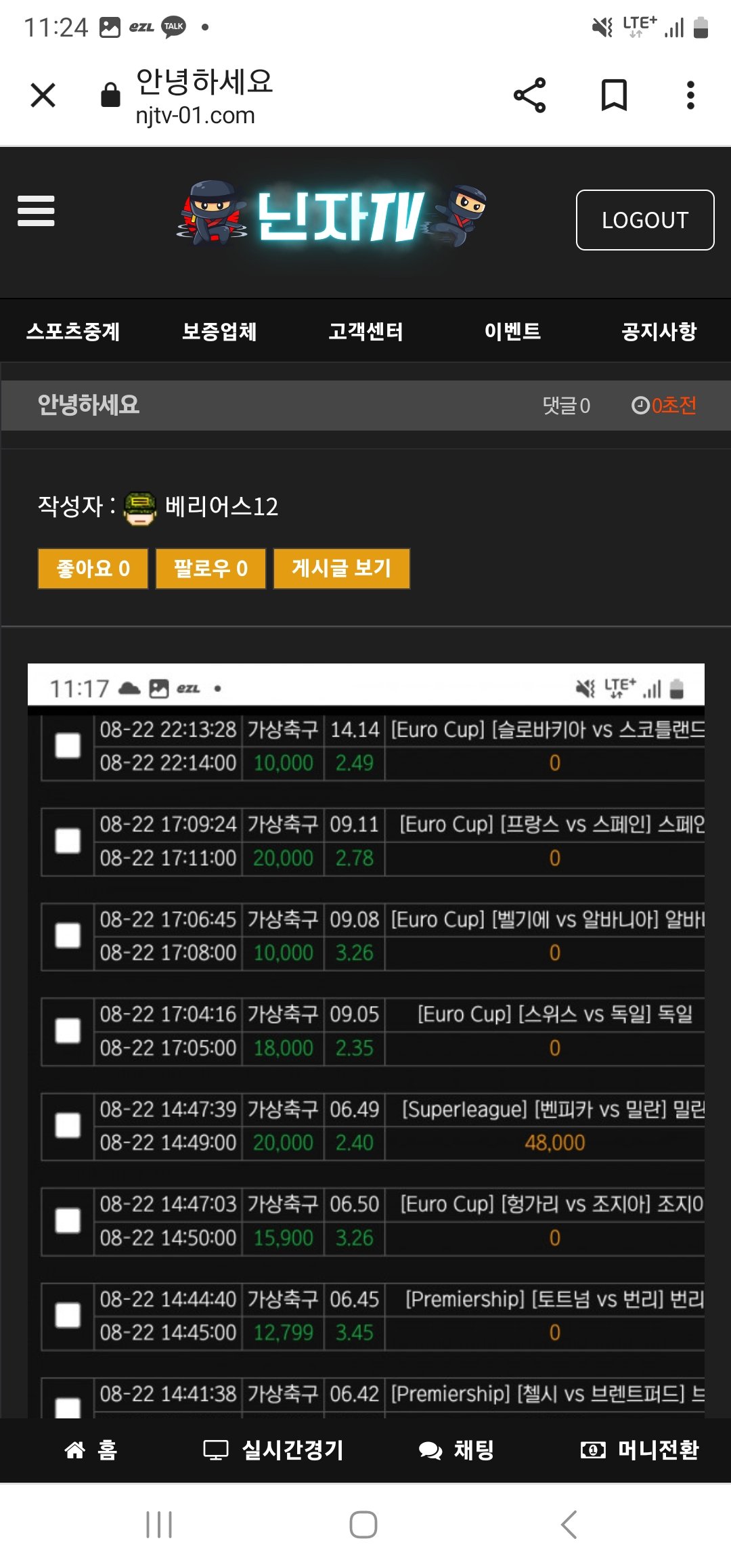This screenshot has height=1568, width=731.
Task: Open 실시간경기 from bottom bar
Action: 273,1450
